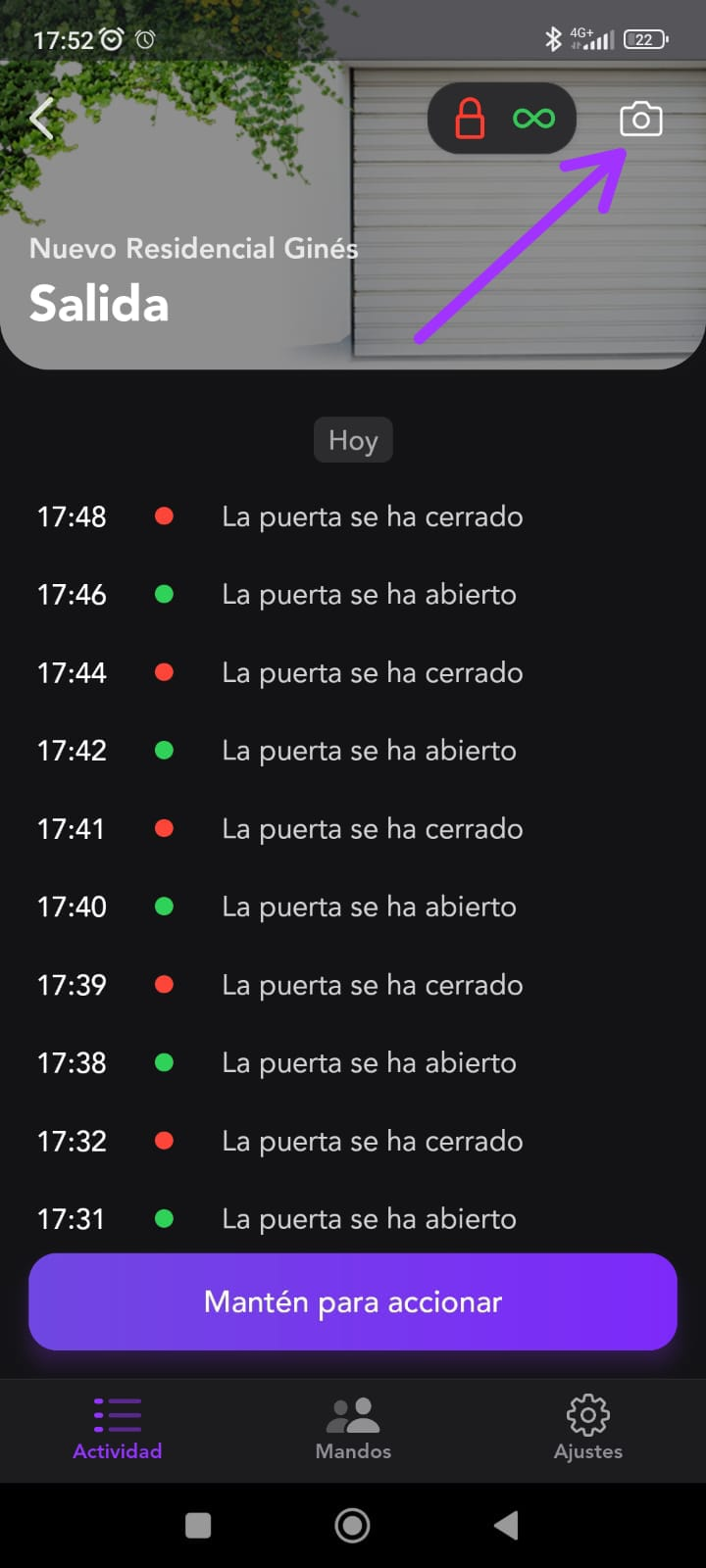Screen dimensions: 706x1568
Task: Tap the Mantén para accionar button
Action: [353, 1301]
